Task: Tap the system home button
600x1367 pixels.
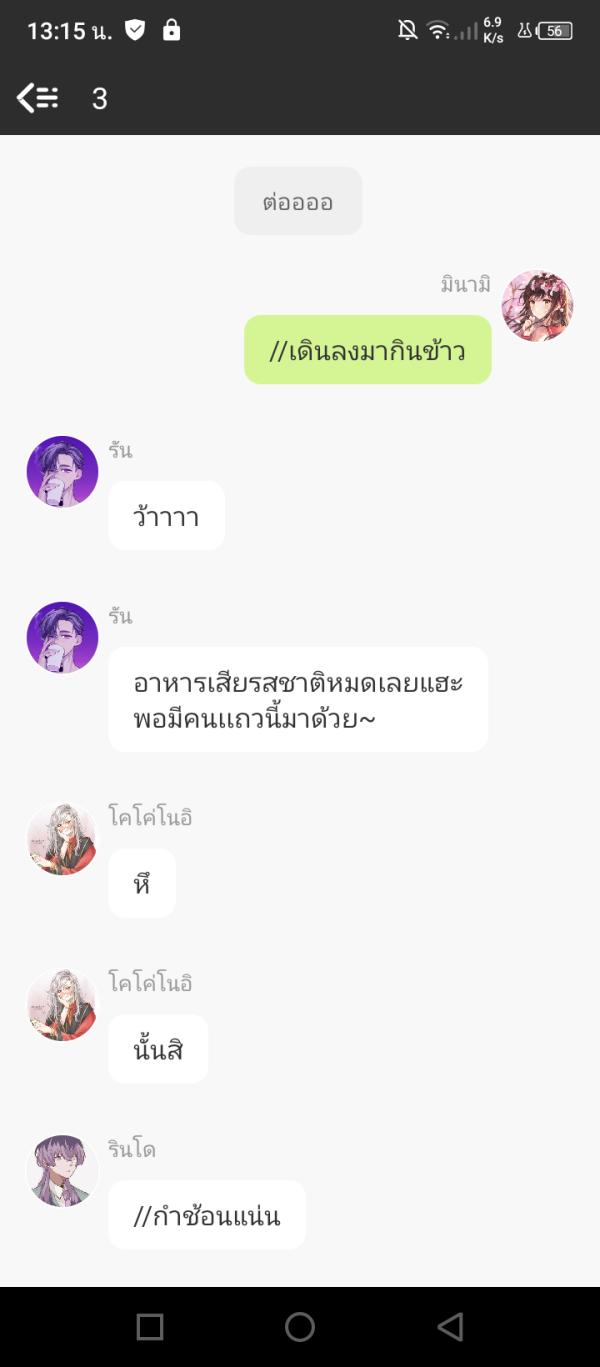Action: click(x=300, y=1327)
